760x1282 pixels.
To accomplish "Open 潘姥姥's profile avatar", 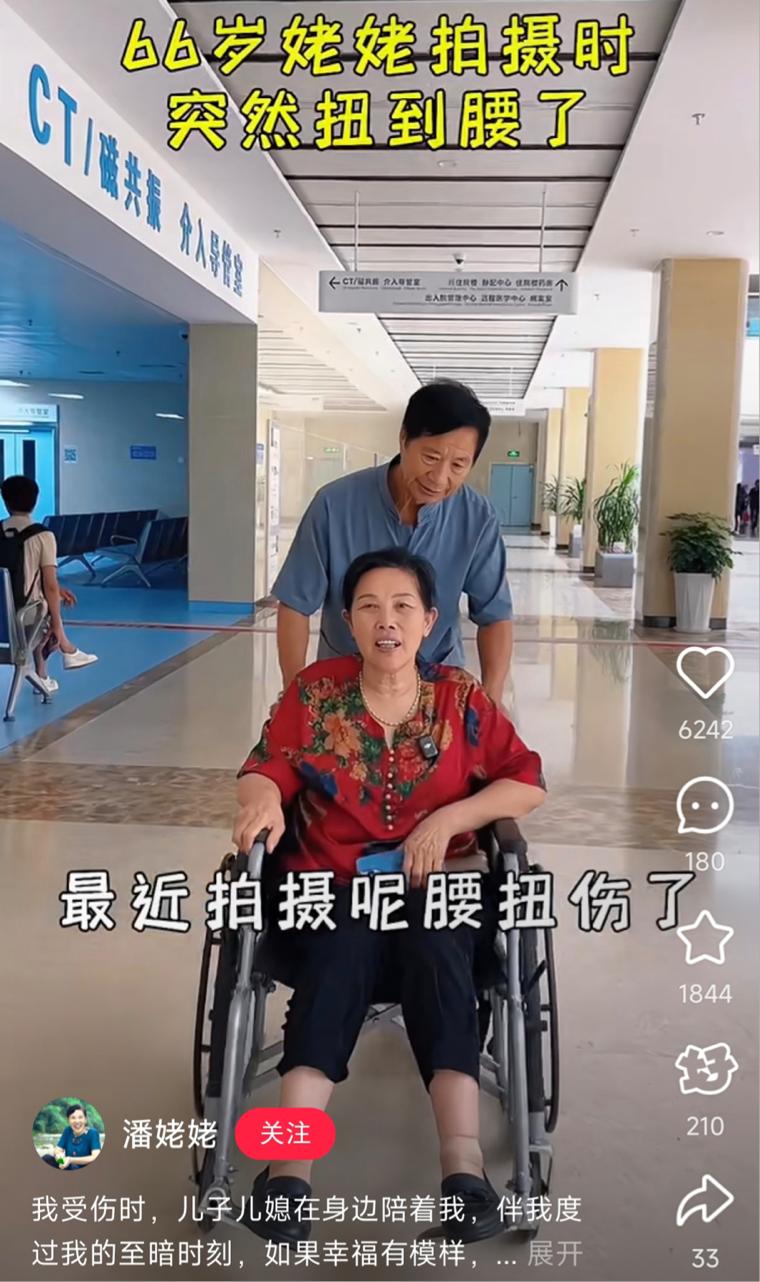I will (x=68, y=1133).
